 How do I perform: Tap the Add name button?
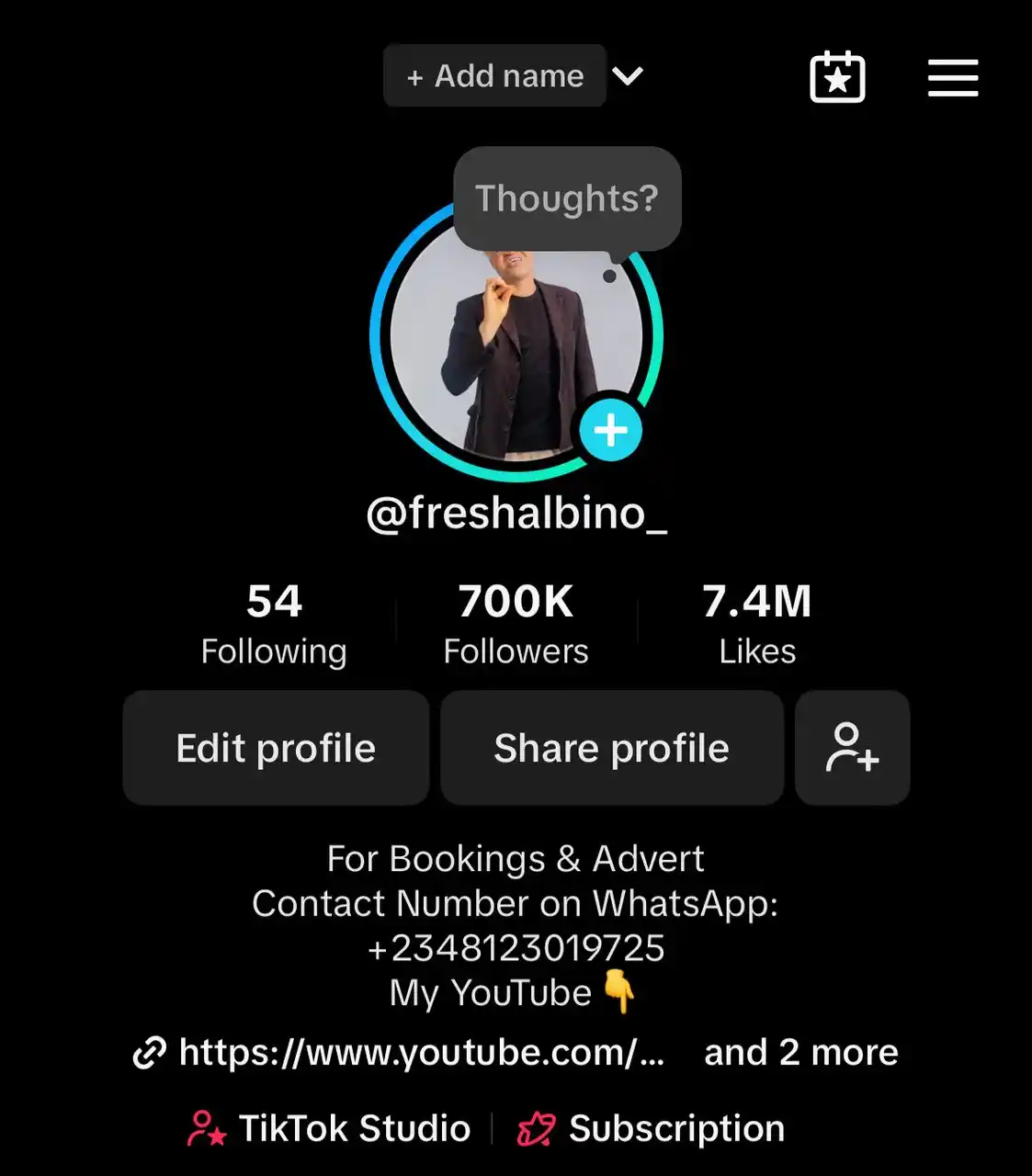(494, 76)
